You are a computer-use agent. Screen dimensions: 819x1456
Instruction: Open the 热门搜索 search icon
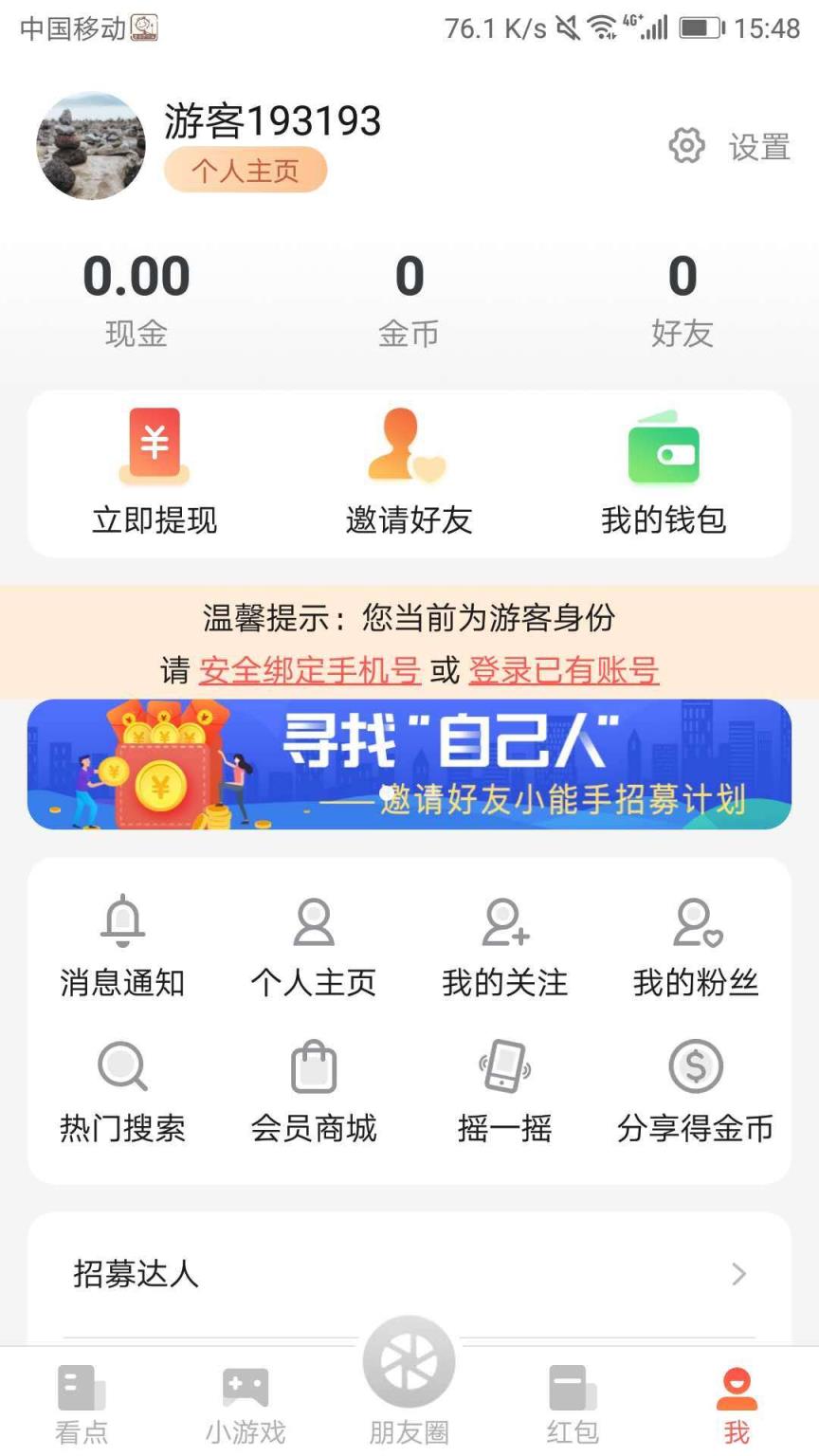point(123,1066)
